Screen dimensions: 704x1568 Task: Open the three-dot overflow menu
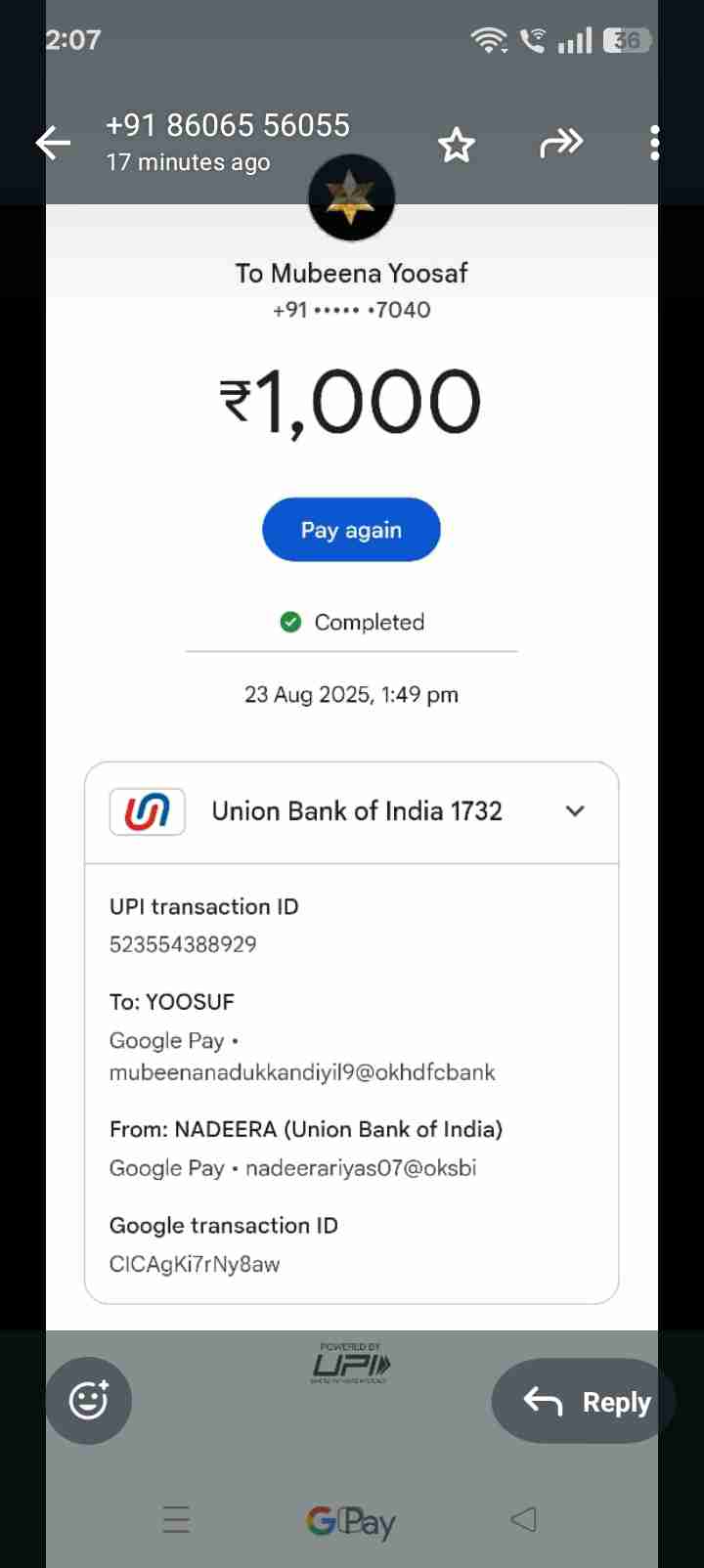[654, 144]
